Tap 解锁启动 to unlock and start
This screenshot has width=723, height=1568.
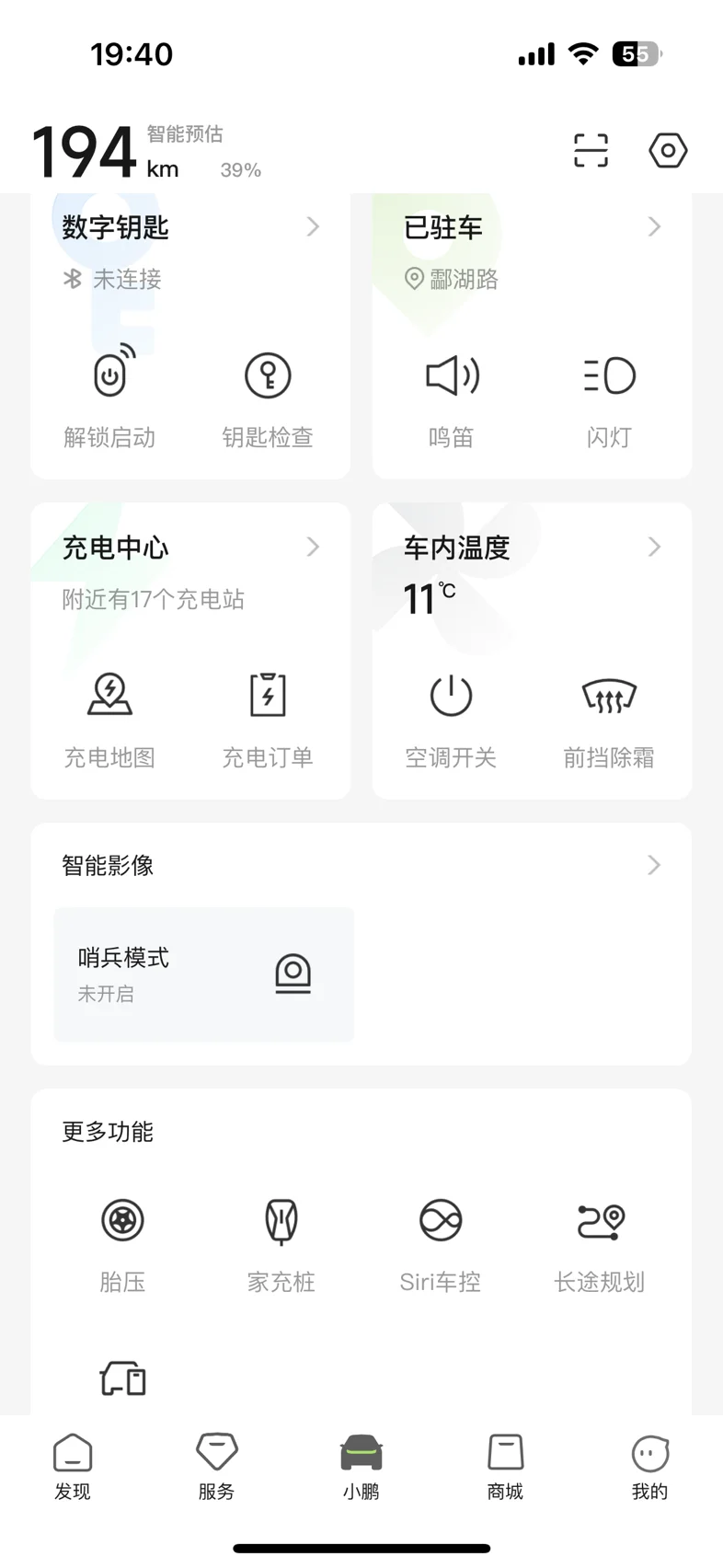109,396
